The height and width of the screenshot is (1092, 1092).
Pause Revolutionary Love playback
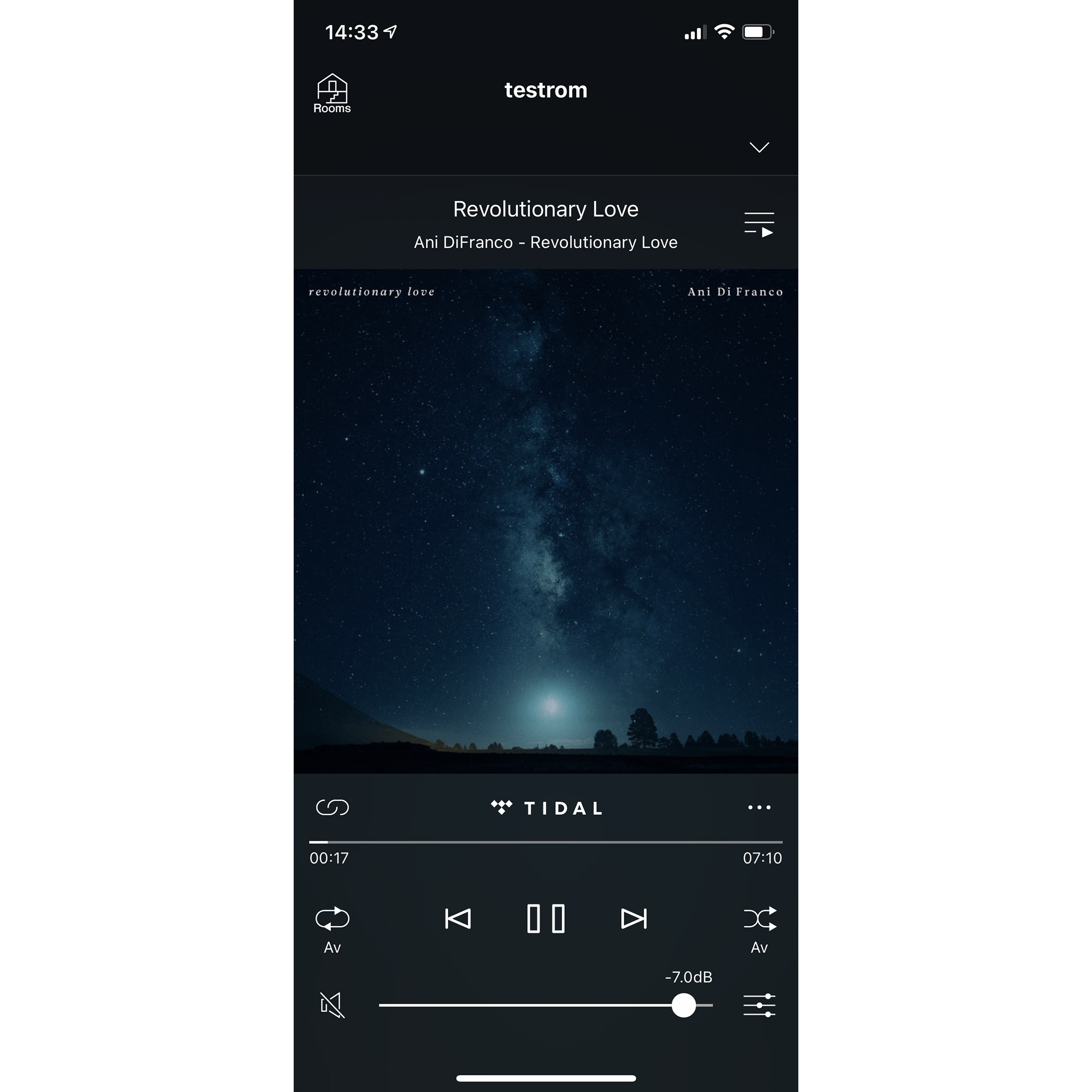(x=545, y=919)
